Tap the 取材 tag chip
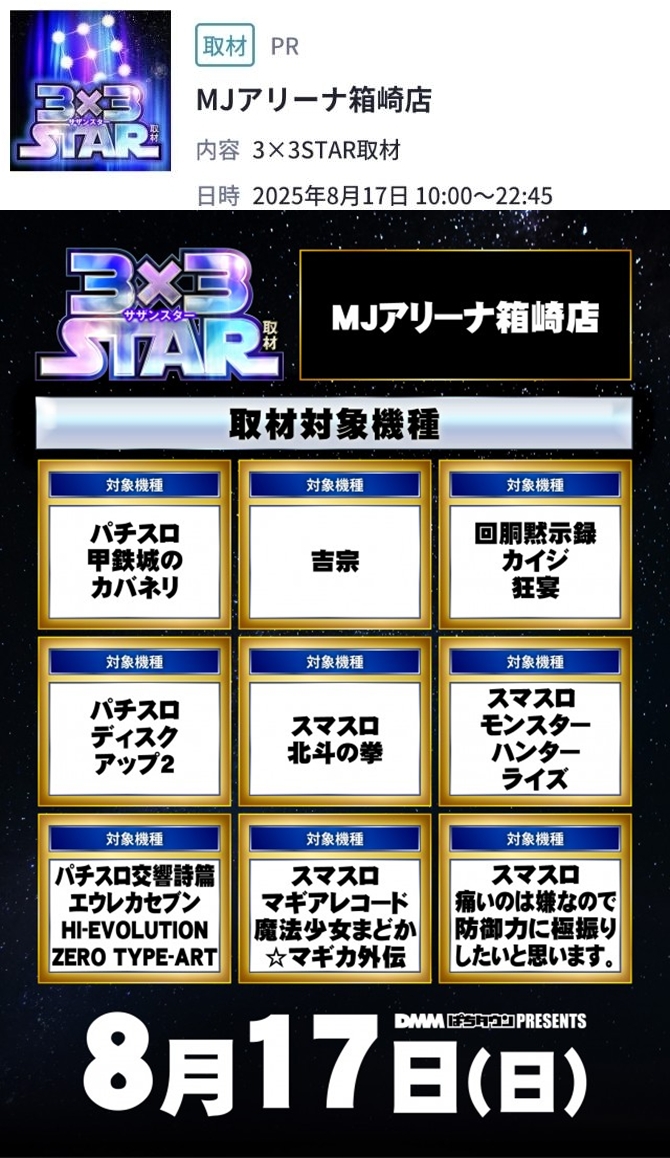Screen dimensions: 670x1158 (225, 46)
